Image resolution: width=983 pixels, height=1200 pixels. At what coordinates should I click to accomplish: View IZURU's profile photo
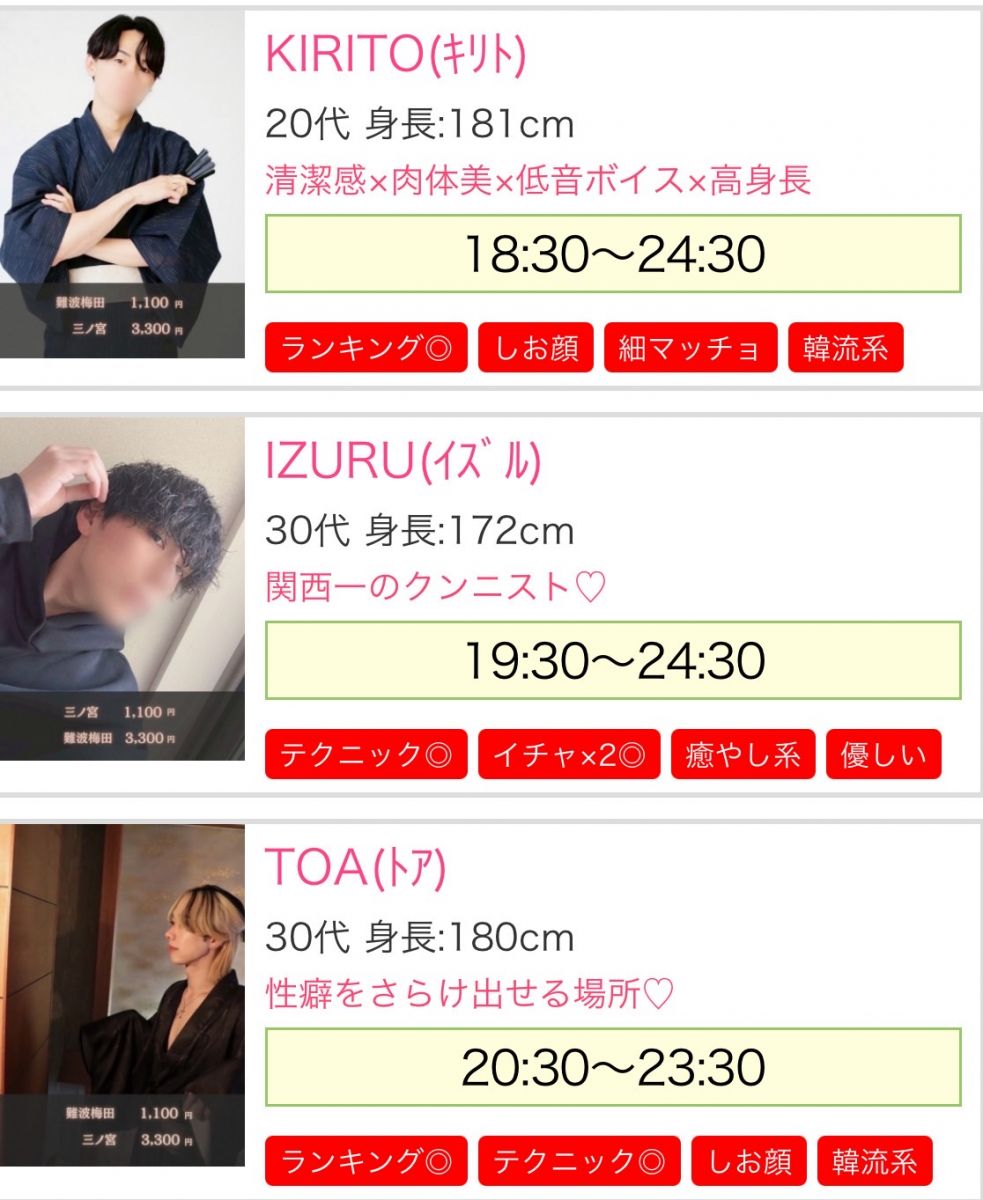[x=122, y=590]
